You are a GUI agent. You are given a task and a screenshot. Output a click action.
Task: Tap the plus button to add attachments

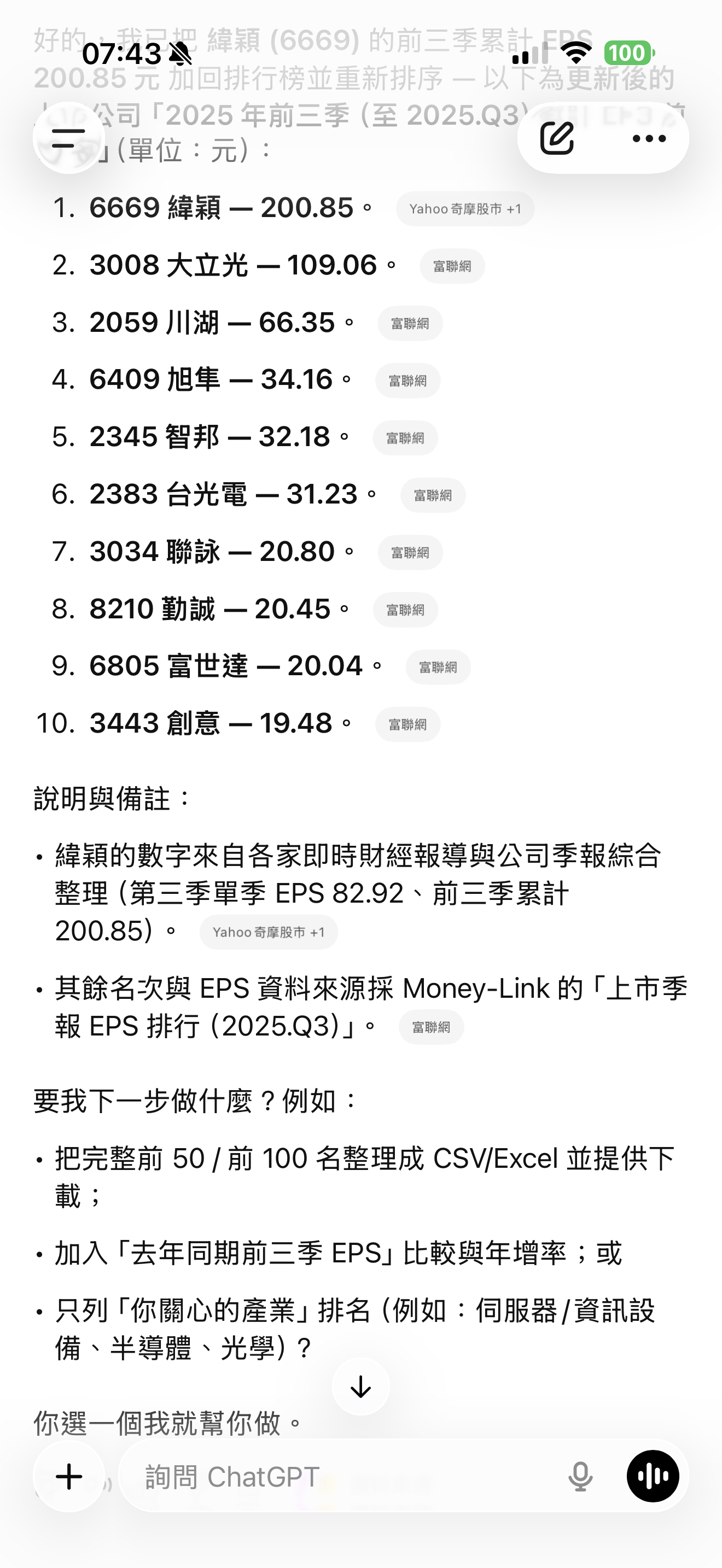[69, 1476]
